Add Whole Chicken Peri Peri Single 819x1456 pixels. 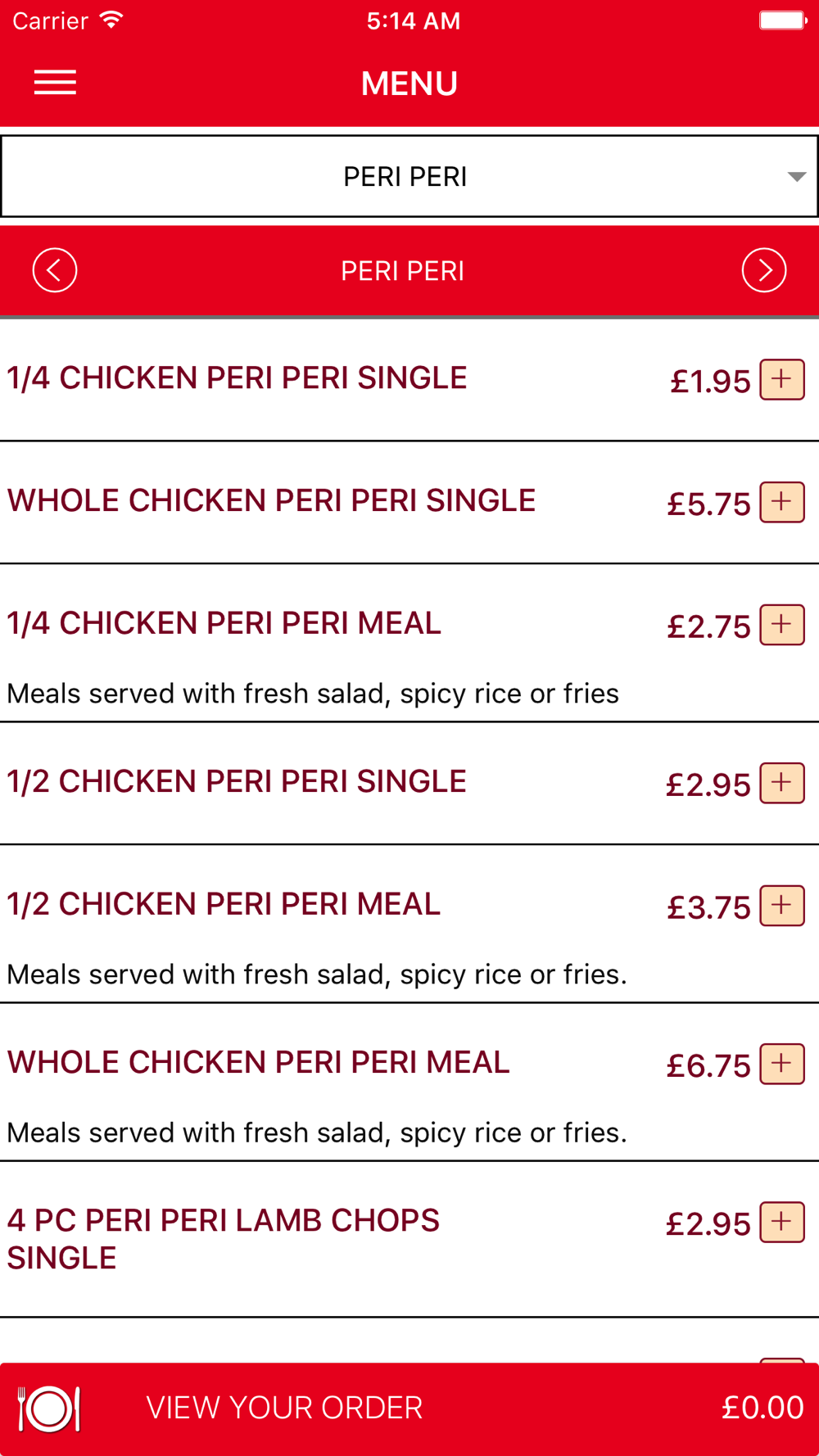tap(782, 502)
